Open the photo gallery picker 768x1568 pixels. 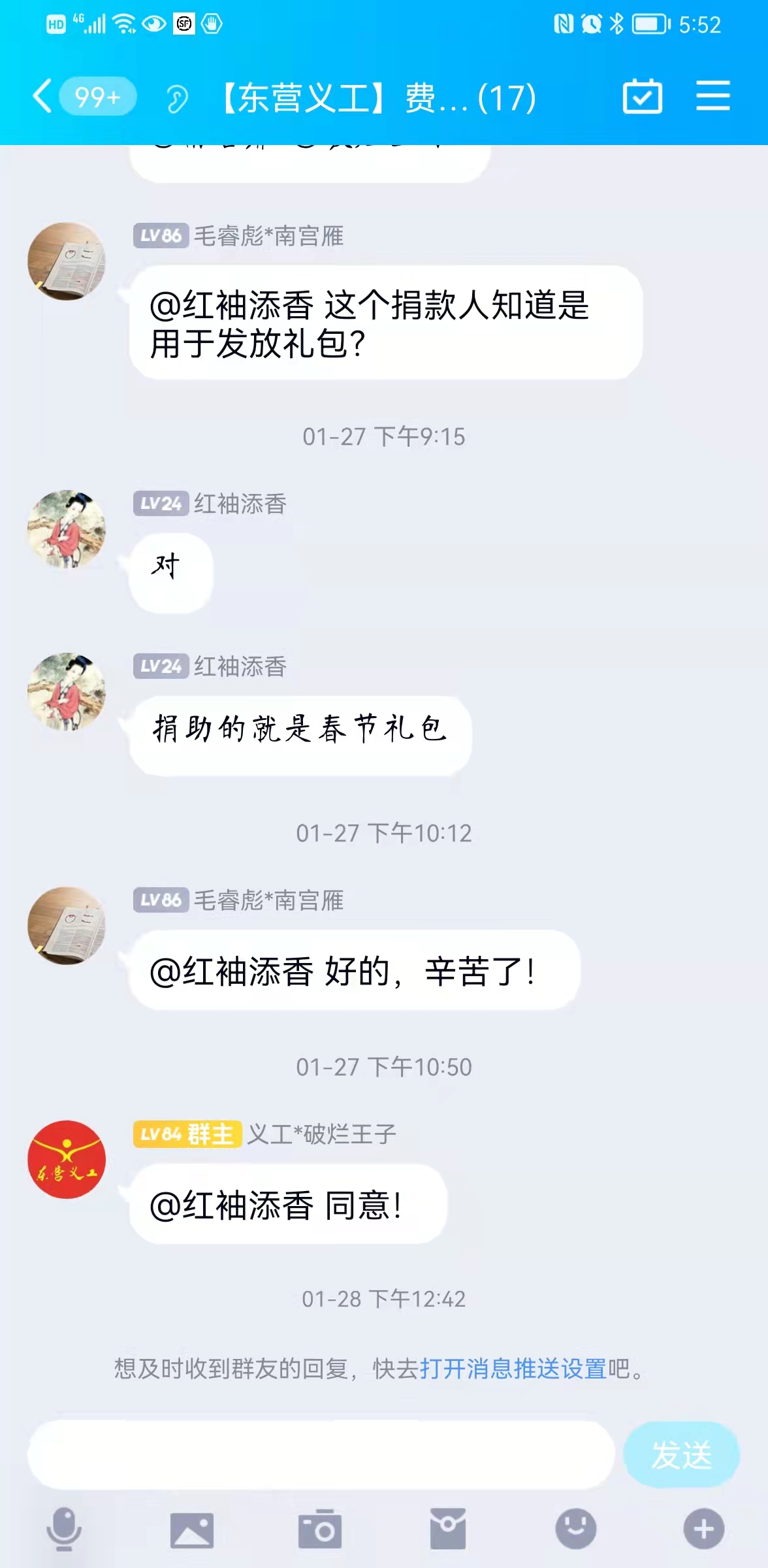(192, 1530)
